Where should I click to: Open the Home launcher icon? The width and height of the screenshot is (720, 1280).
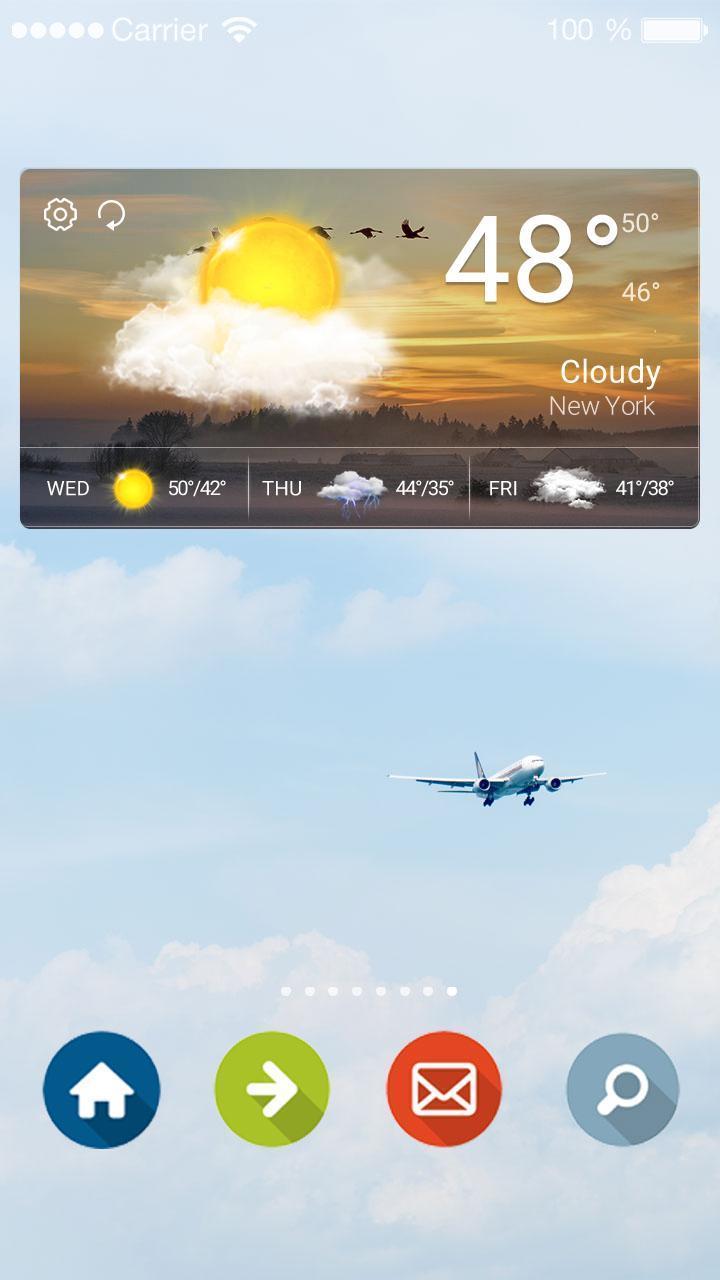point(100,1090)
